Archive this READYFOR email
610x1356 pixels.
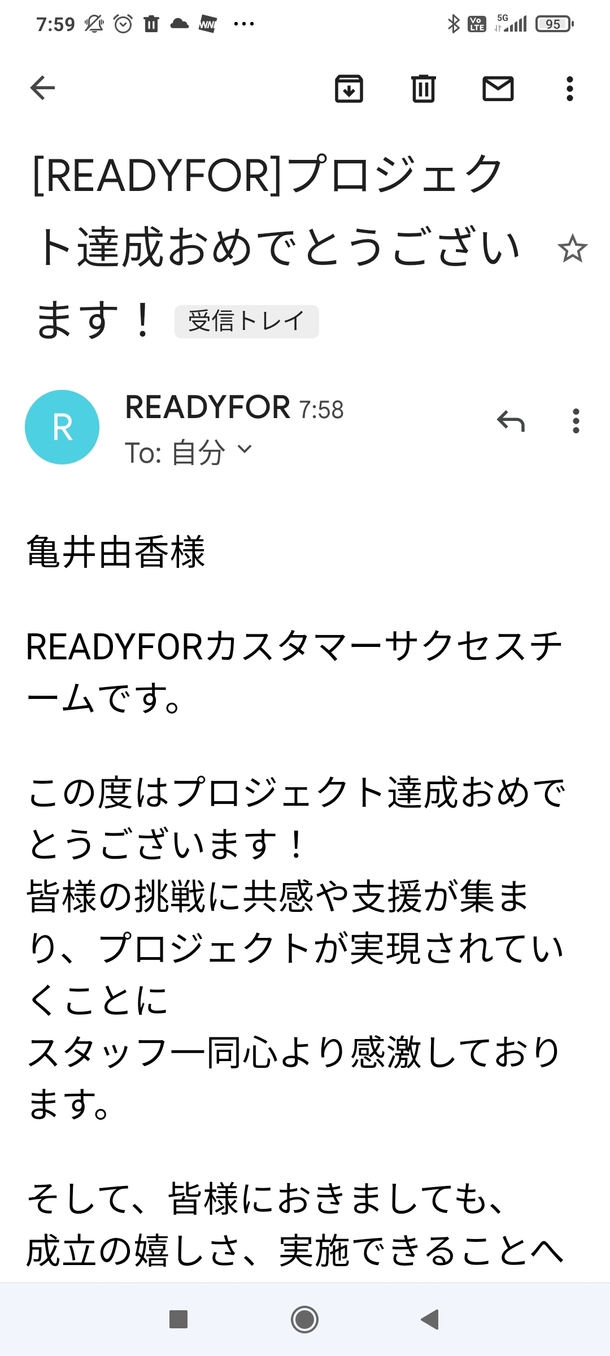[x=348, y=89]
